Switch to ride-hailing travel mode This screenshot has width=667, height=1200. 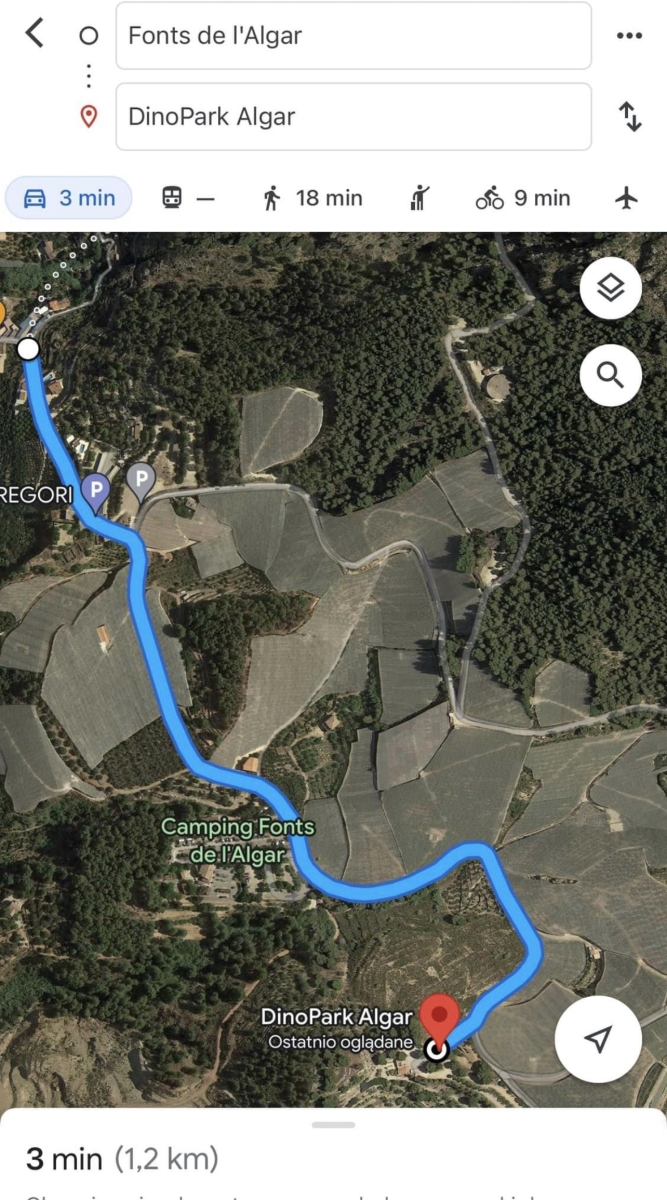tap(419, 198)
